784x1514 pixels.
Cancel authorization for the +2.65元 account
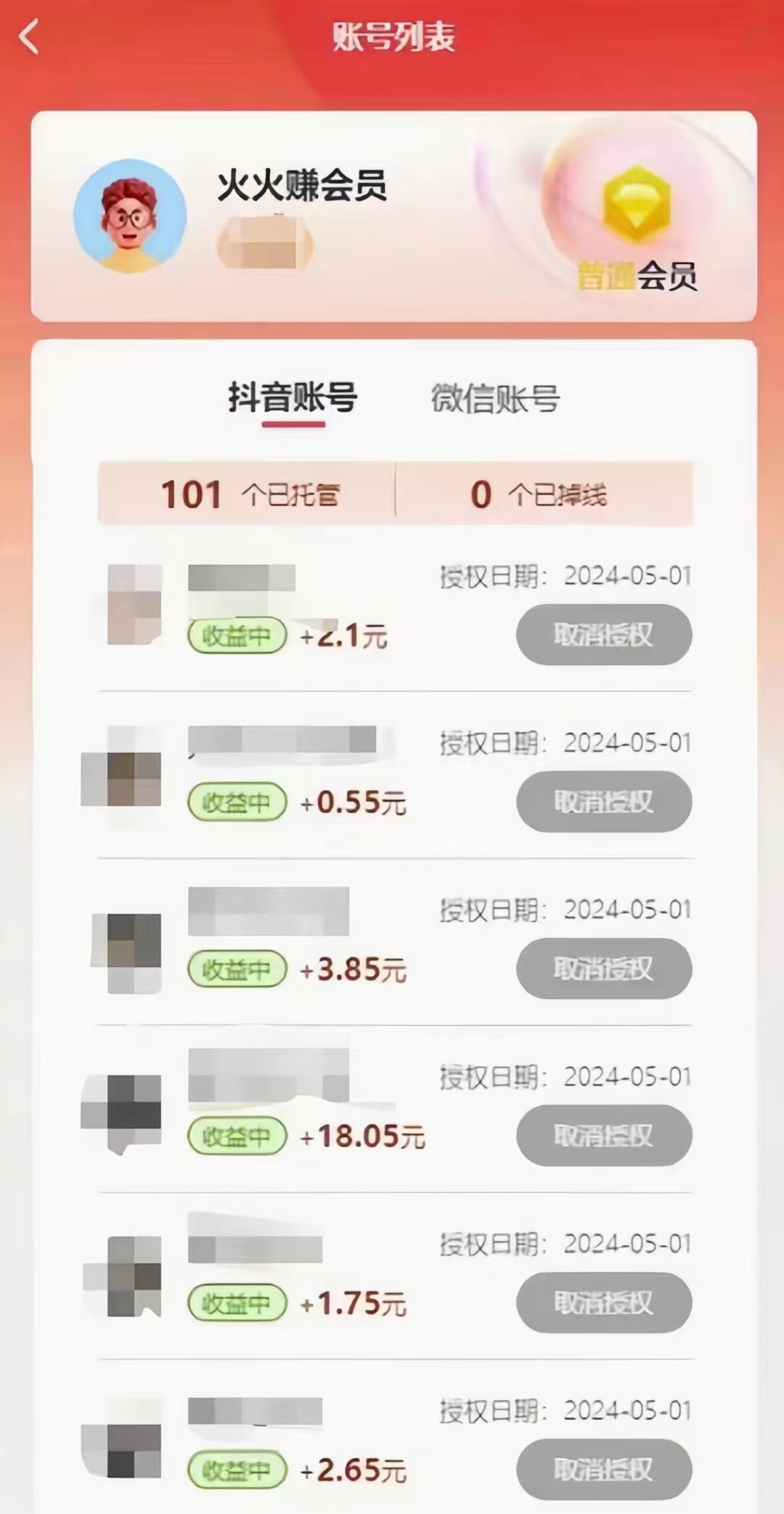click(603, 1470)
